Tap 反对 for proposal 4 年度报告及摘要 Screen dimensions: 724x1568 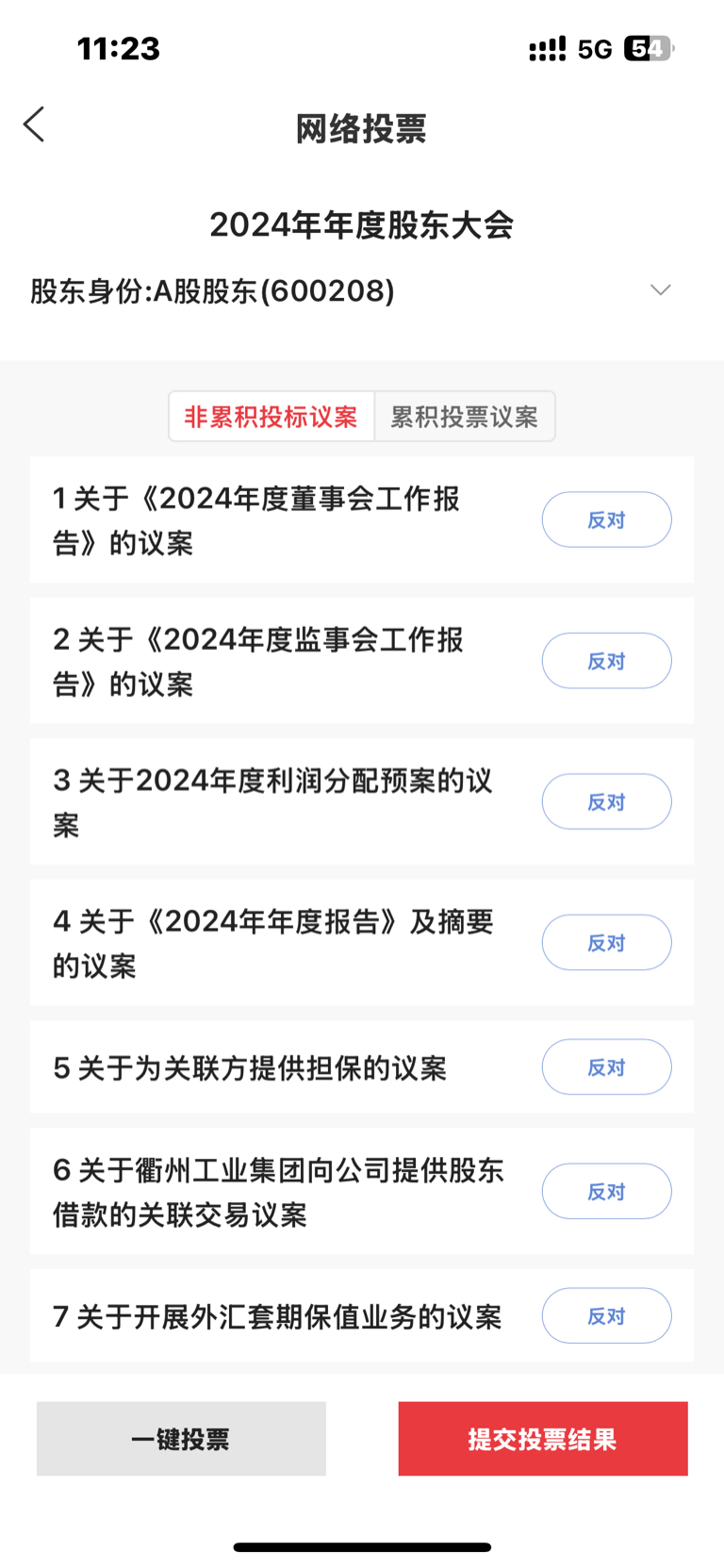[x=606, y=943]
